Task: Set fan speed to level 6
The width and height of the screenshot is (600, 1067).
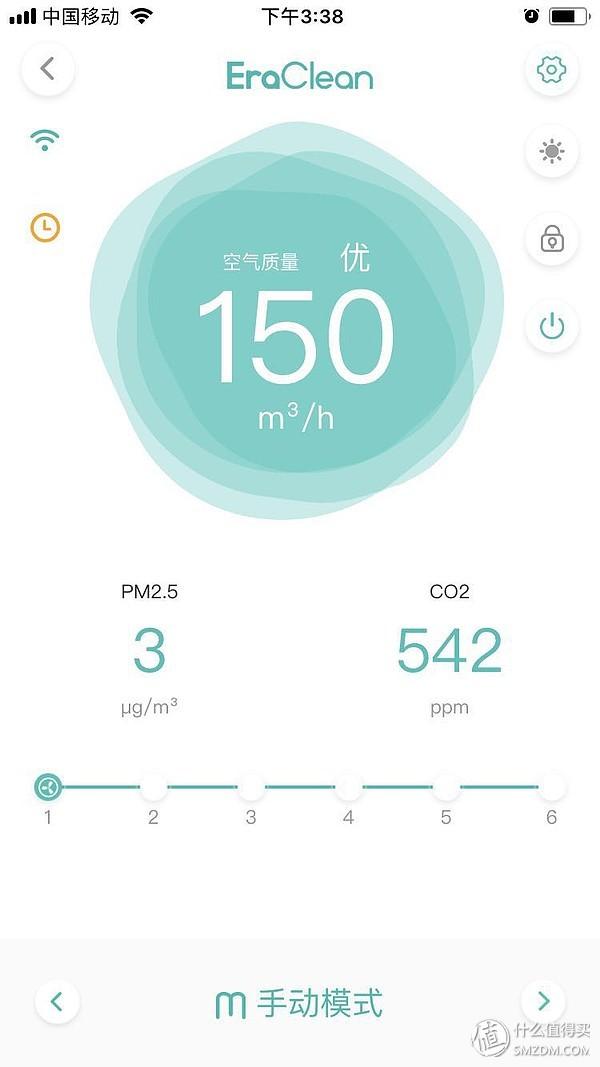Action: click(551, 787)
